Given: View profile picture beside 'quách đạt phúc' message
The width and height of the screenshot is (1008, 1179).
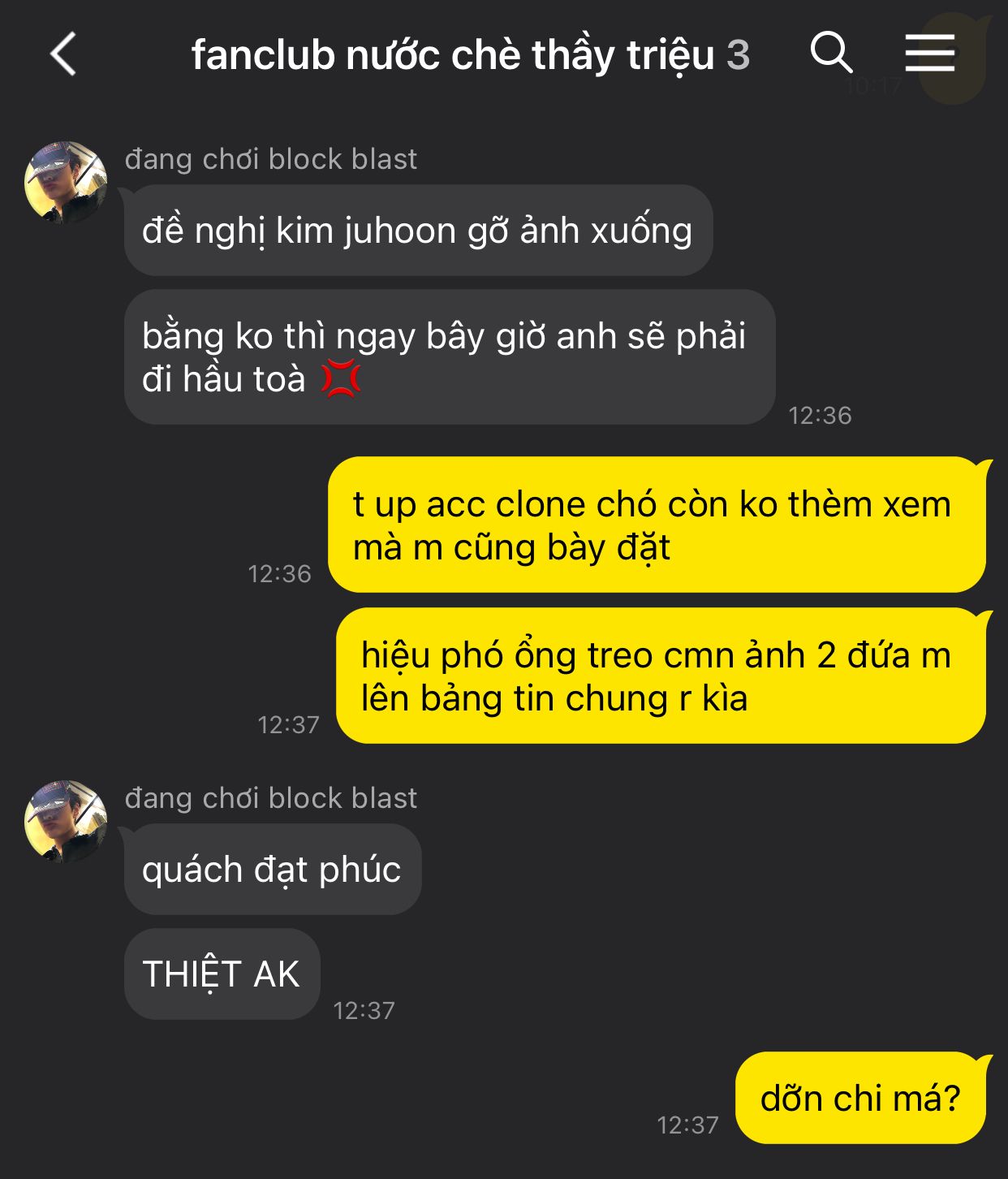Looking at the screenshot, I should tap(66, 821).
